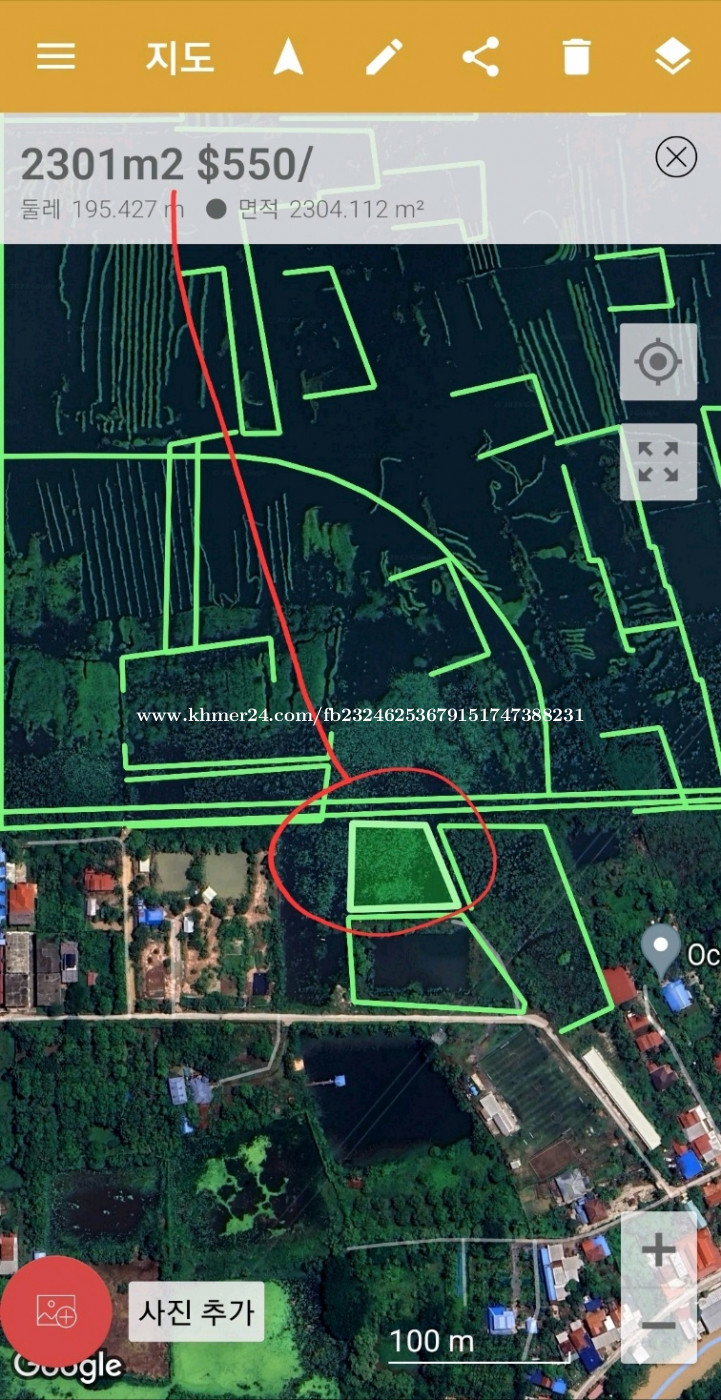The width and height of the screenshot is (721, 1400).
Task: Tap the grey location pin marker
Action: pos(660,951)
